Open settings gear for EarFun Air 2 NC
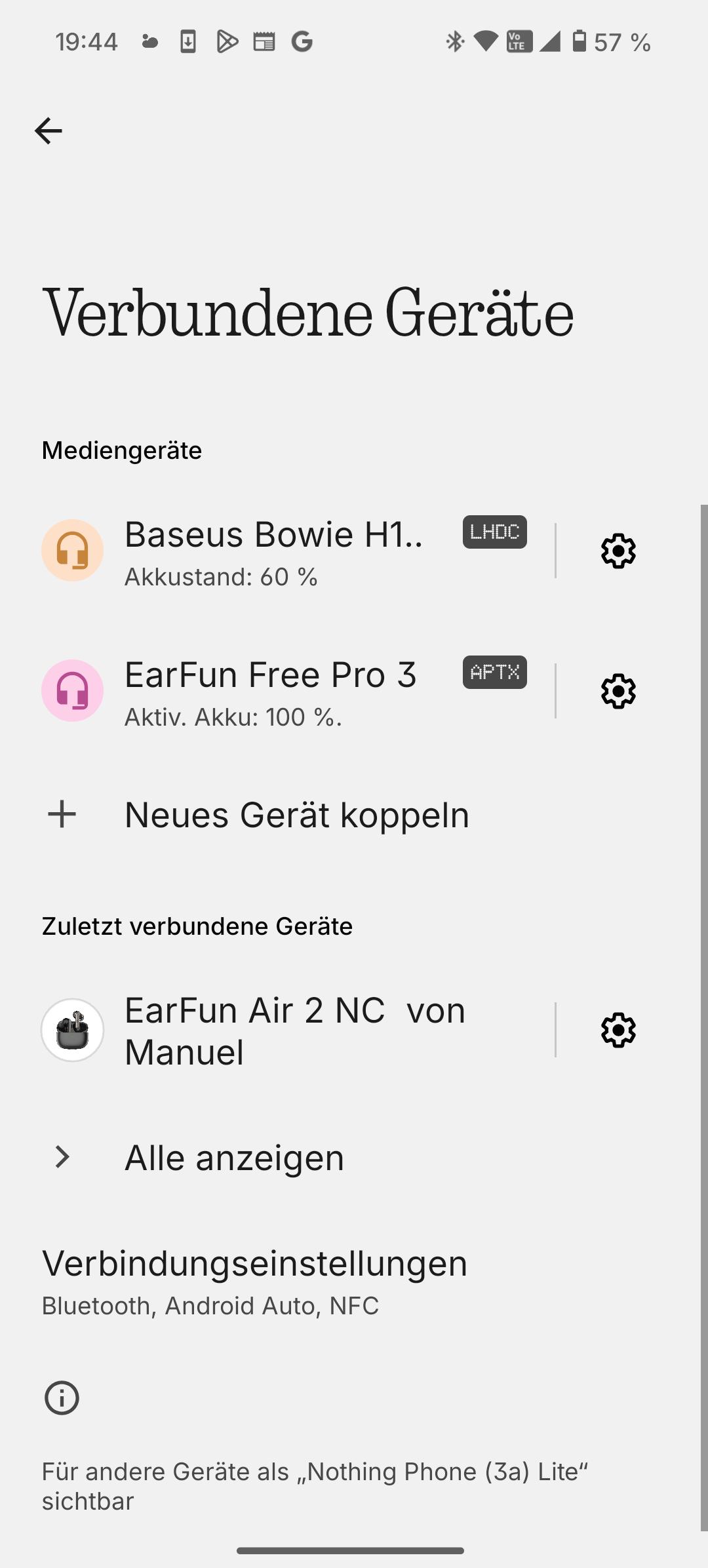This screenshot has width=708, height=1568. [x=618, y=1030]
